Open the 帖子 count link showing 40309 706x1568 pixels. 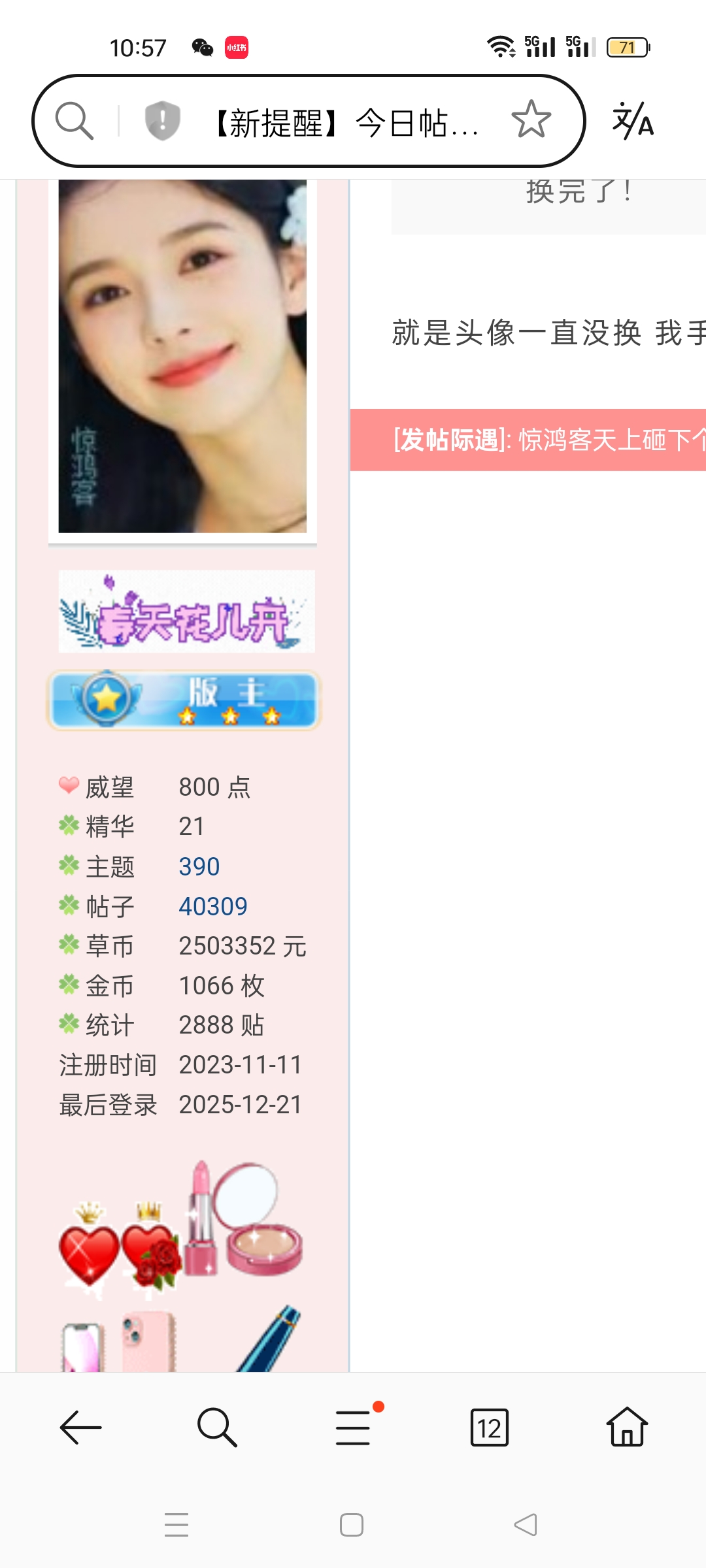tap(212, 906)
